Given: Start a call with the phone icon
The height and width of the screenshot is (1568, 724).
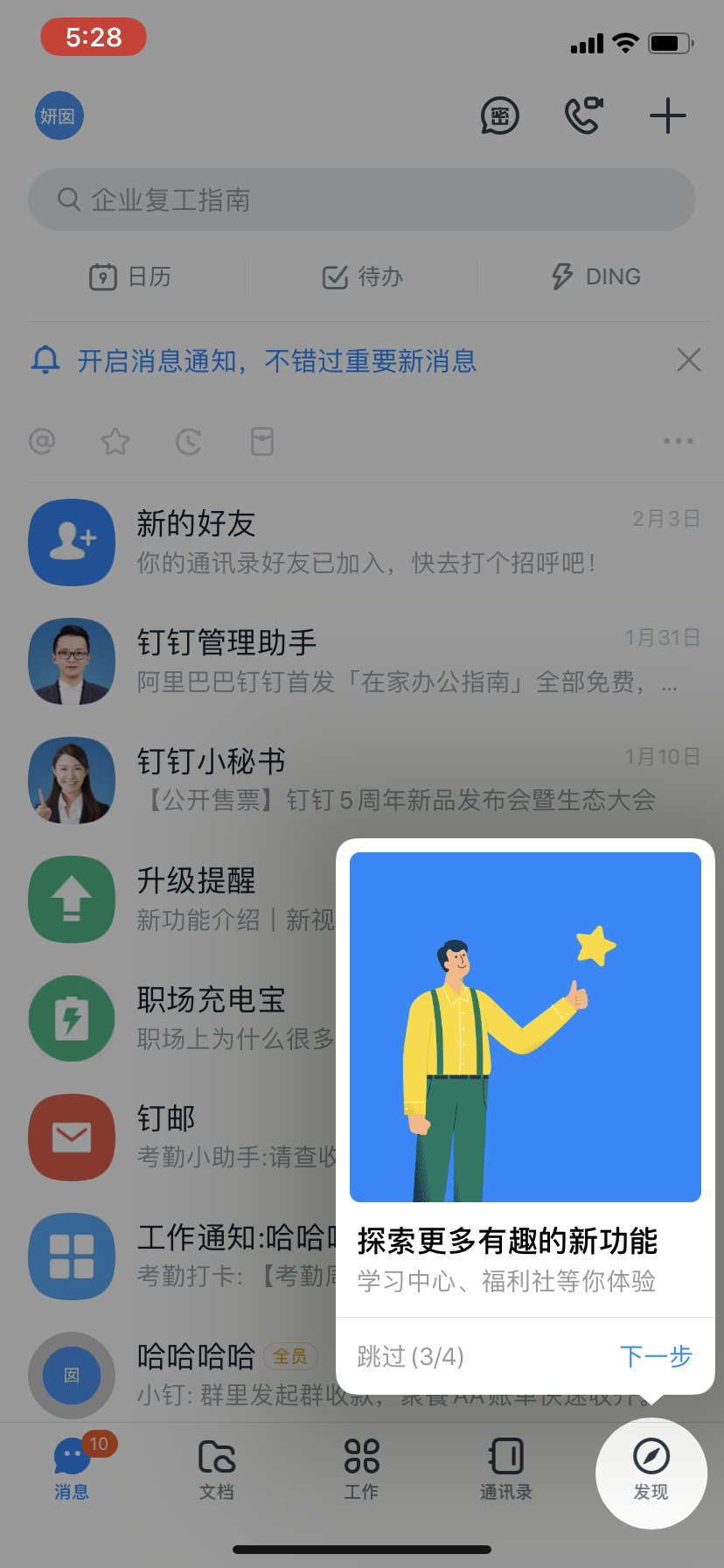Looking at the screenshot, I should click(x=583, y=115).
